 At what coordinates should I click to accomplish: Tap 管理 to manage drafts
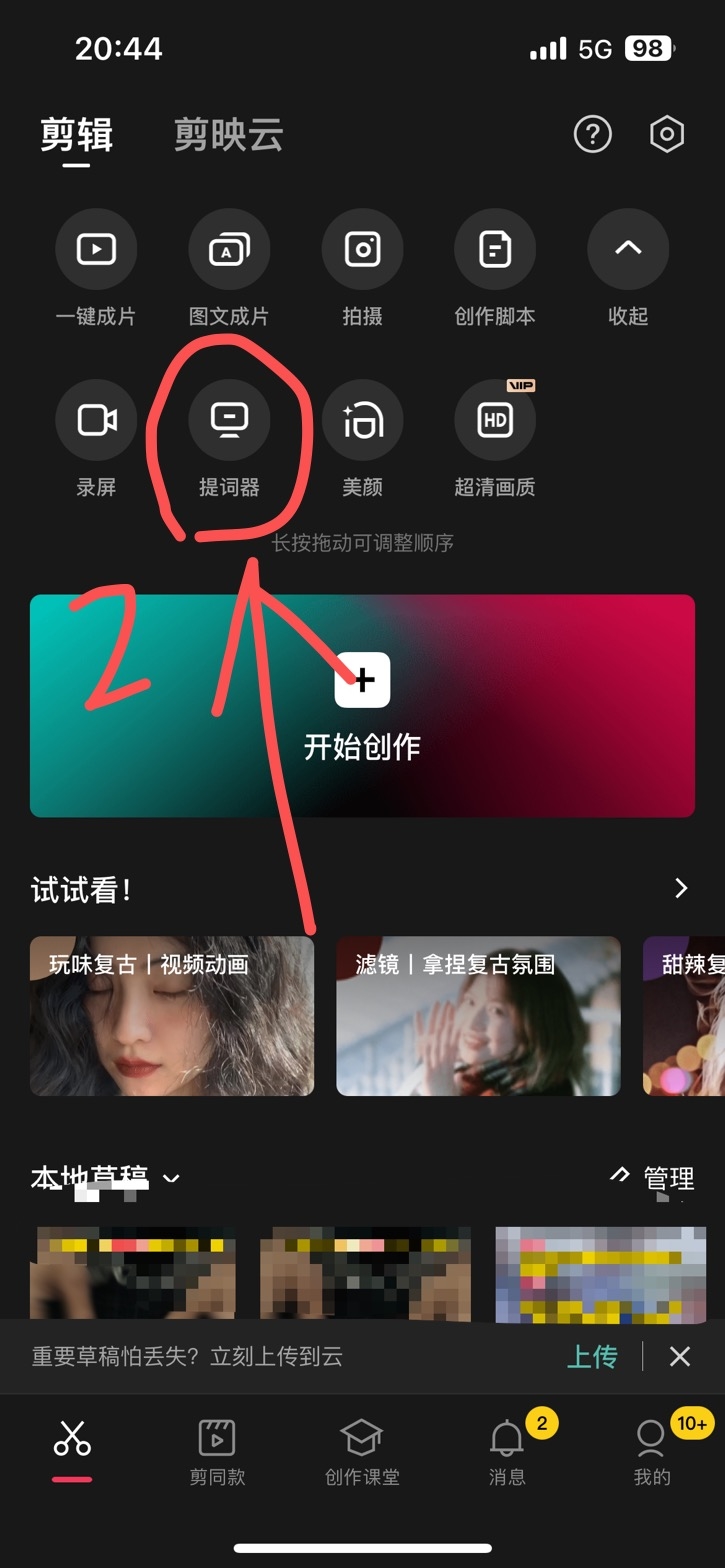click(x=654, y=1178)
